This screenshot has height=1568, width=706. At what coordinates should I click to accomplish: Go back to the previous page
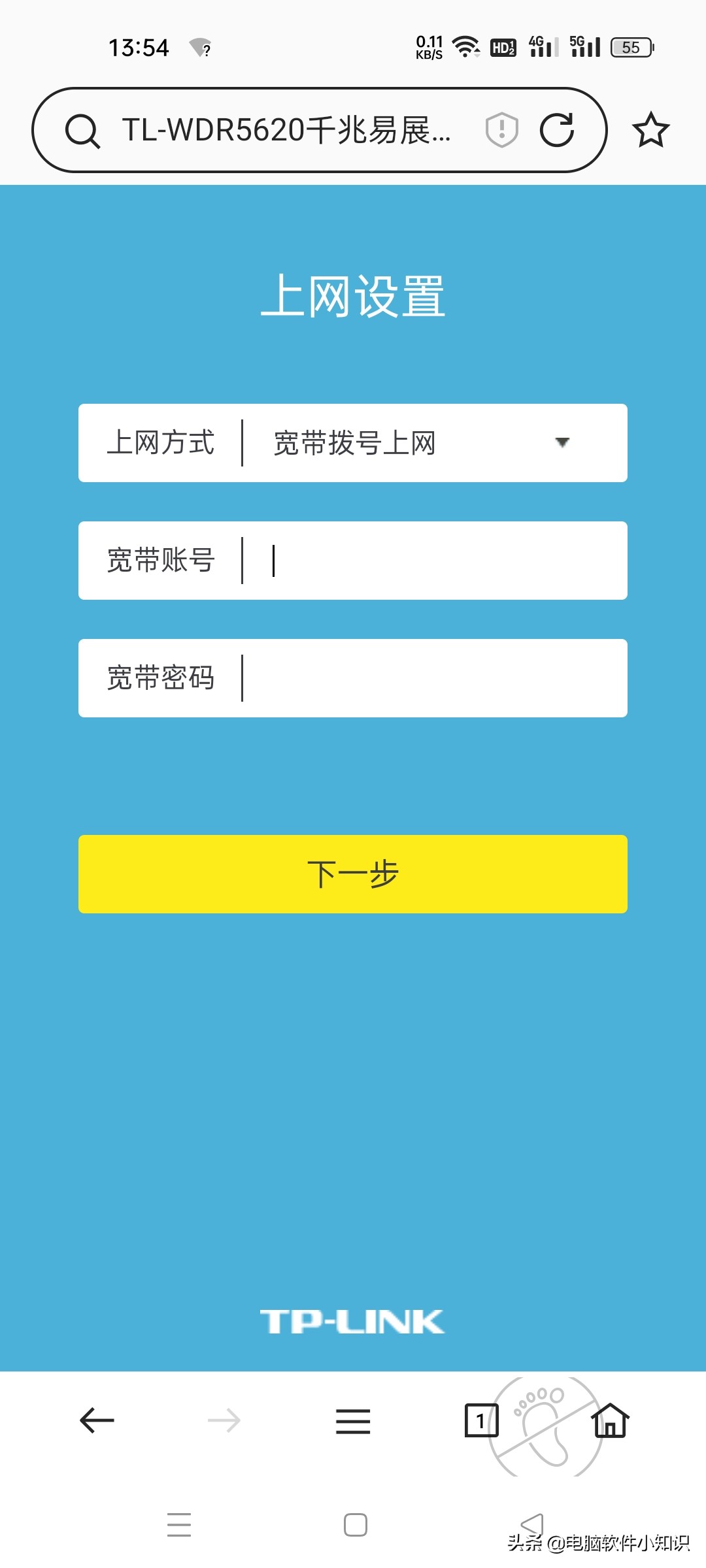(97, 1420)
